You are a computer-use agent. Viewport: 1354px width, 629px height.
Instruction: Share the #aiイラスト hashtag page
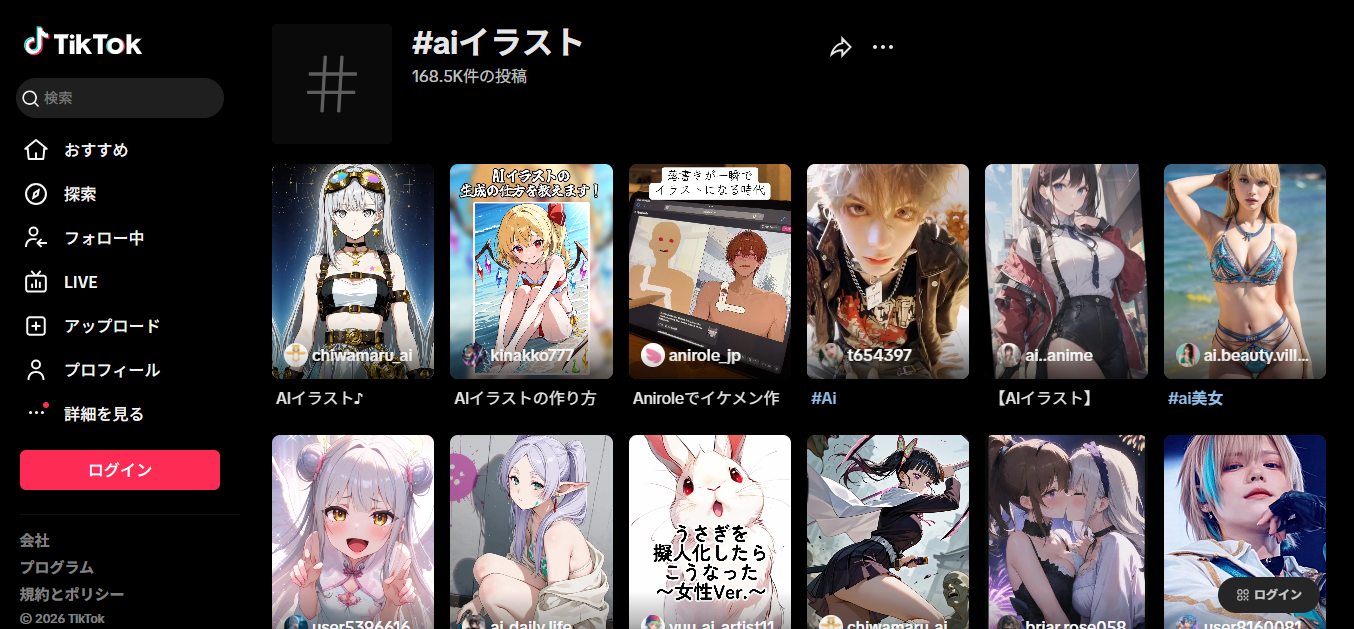[840, 48]
